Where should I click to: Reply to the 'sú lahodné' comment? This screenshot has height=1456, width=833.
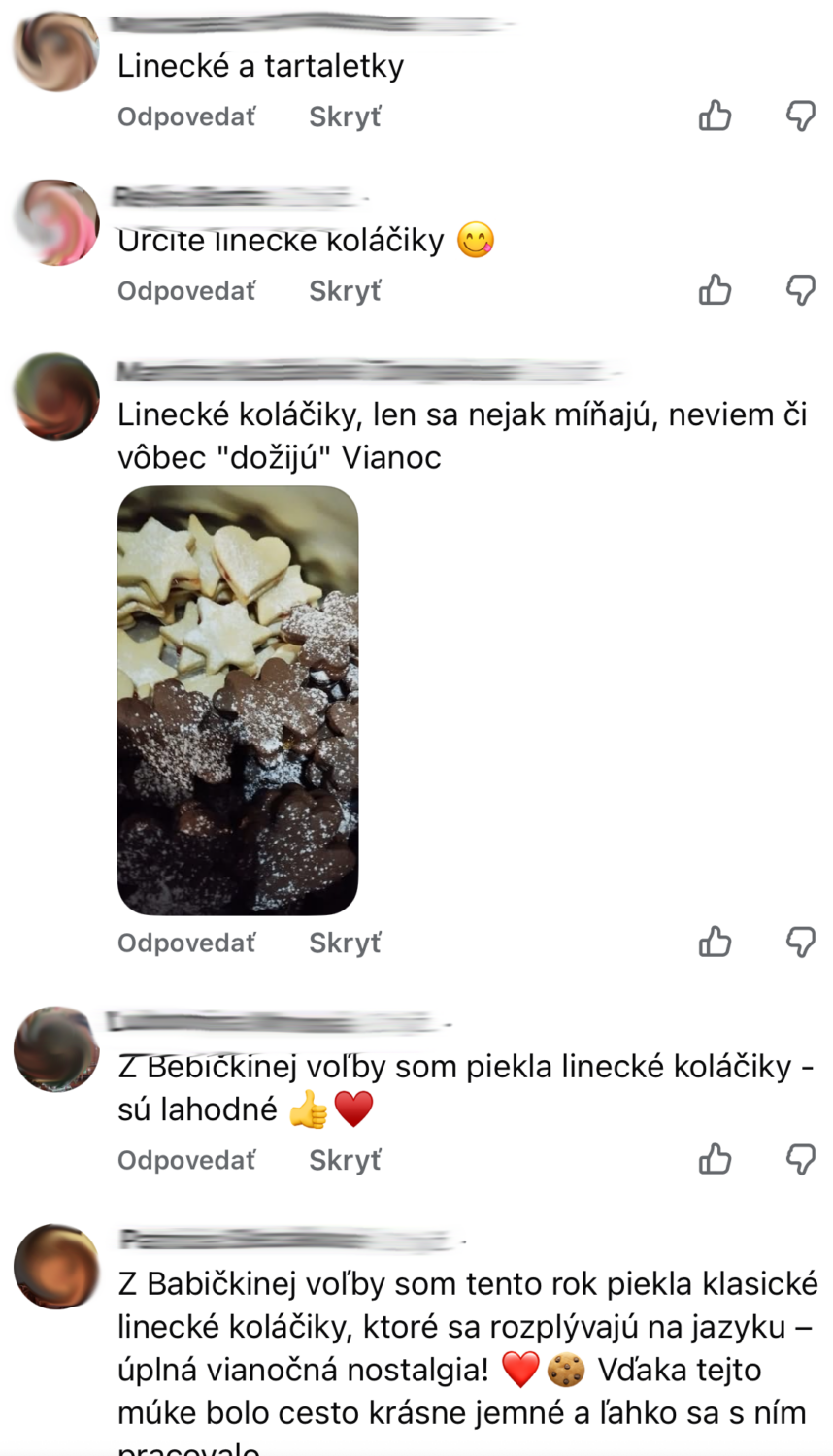(186, 1161)
